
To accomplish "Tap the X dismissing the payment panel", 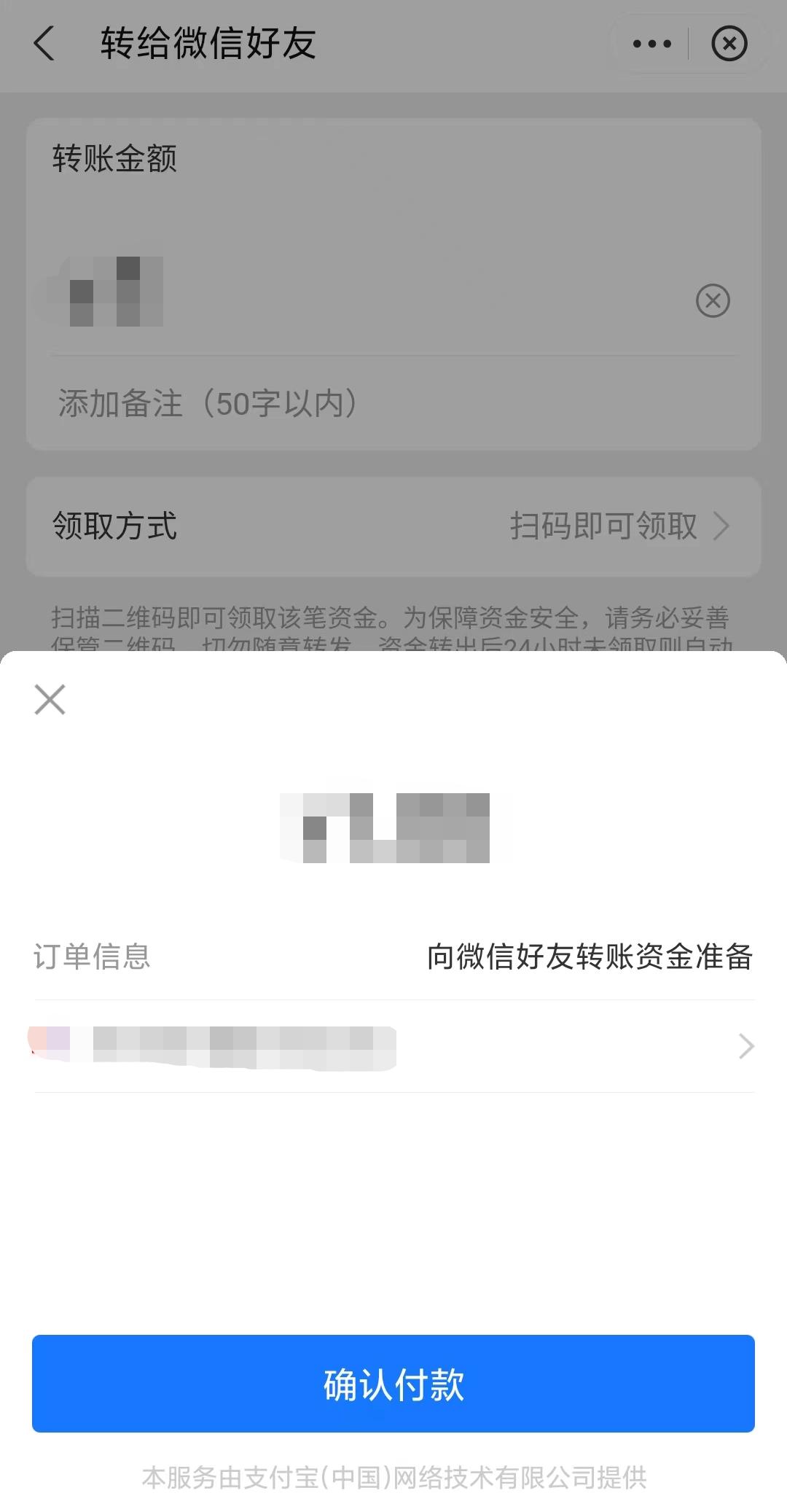I will [49, 699].
